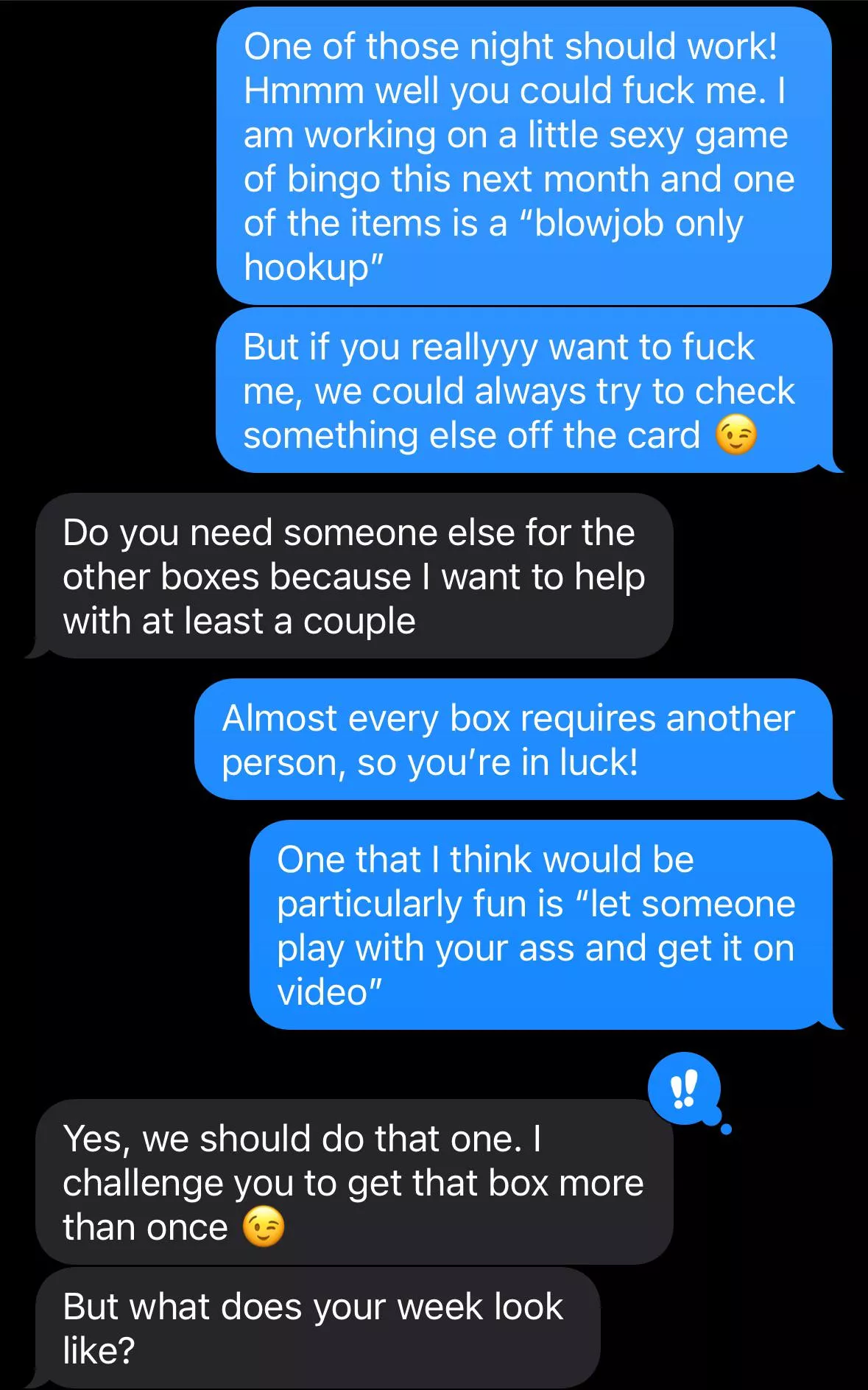
Task: Open the exclamation tapback reaction badge
Action: coord(684,1088)
